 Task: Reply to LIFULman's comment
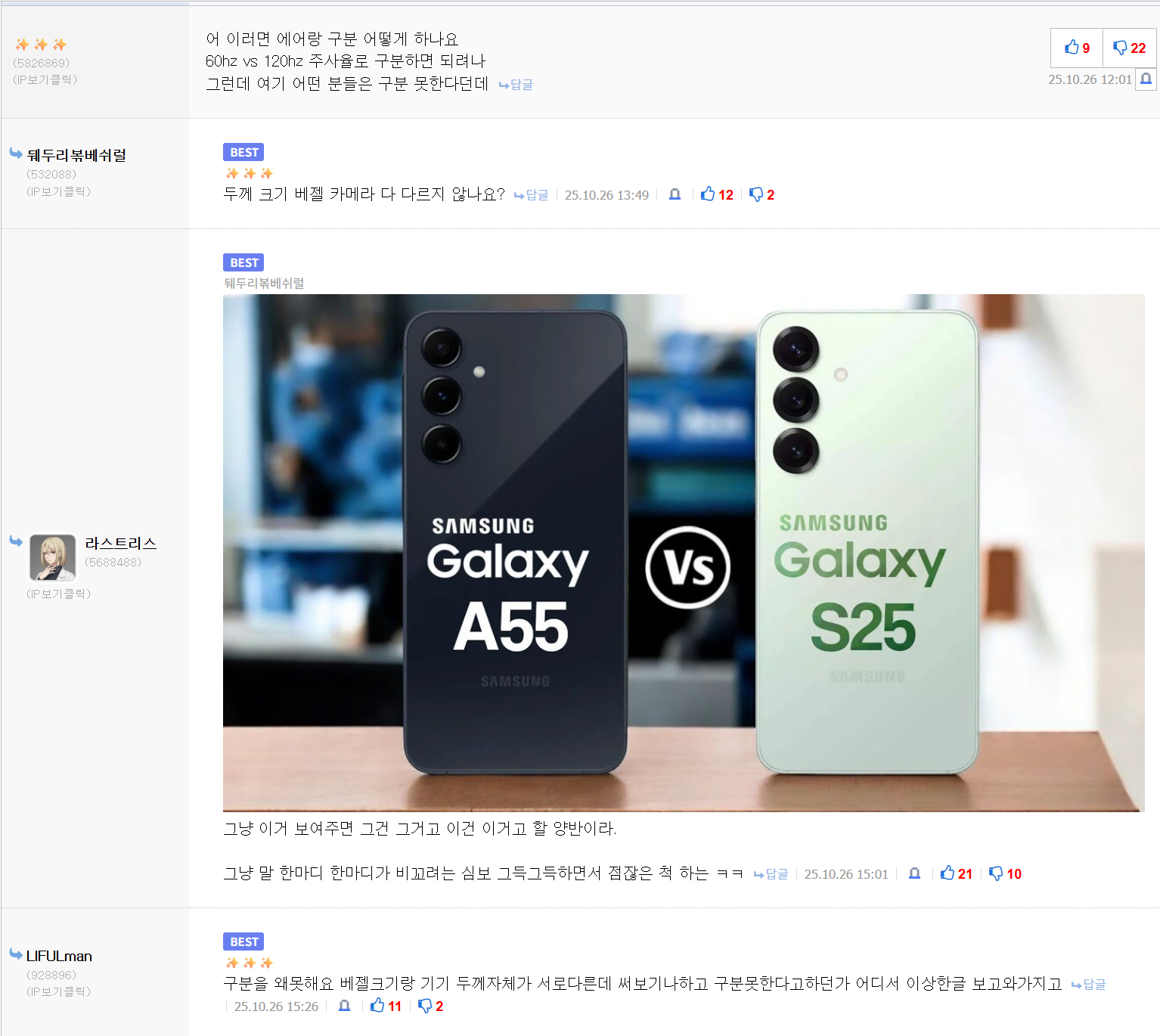(1088, 985)
